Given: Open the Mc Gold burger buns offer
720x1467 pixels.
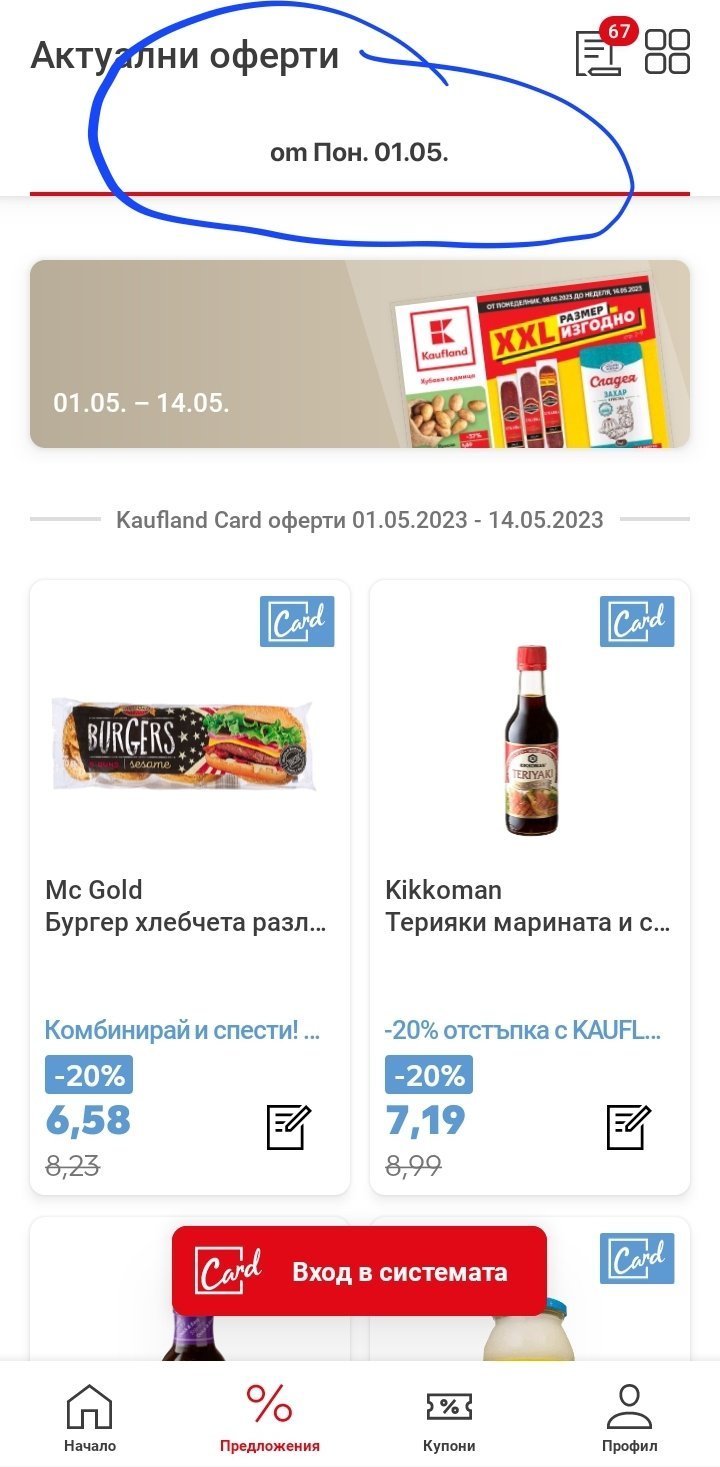Looking at the screenshot, I should [189, 800].
